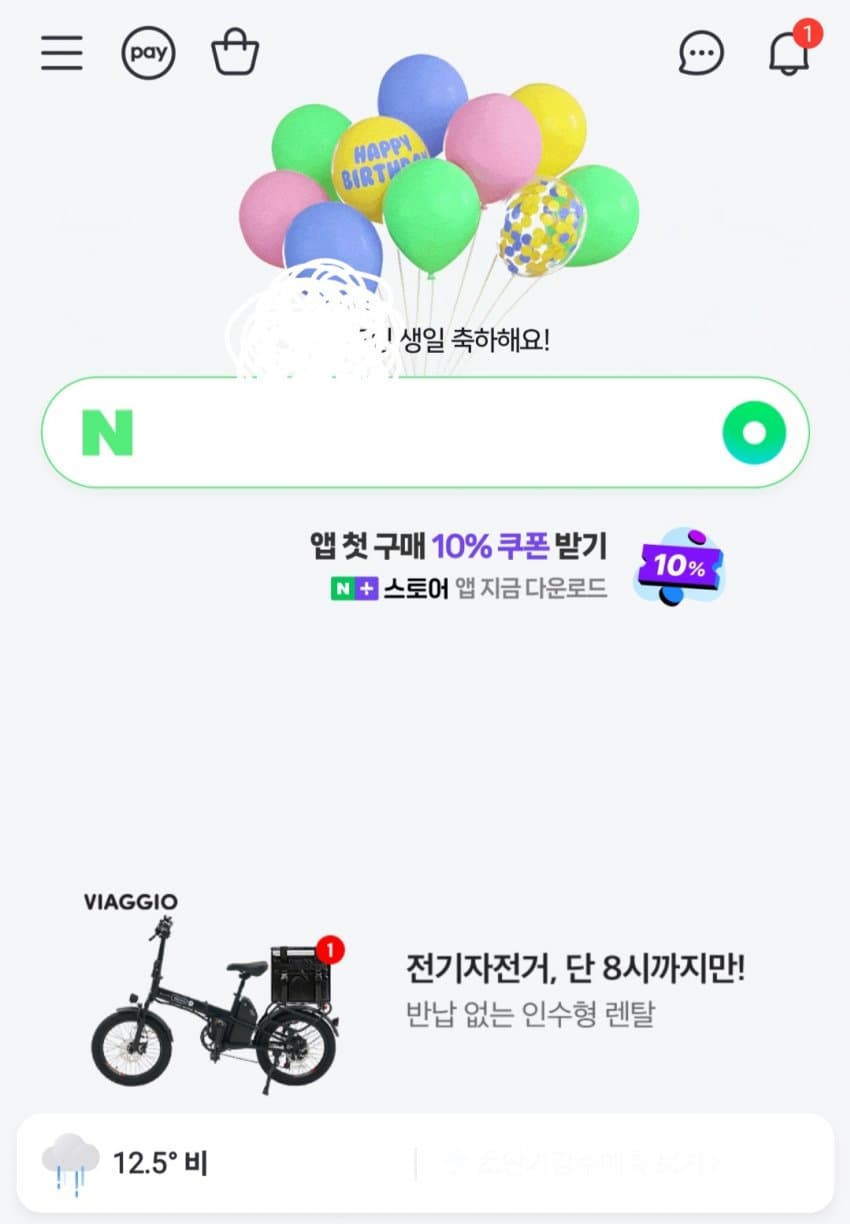Open the notifications bell

pyautogui.click(x=789, y=53)
